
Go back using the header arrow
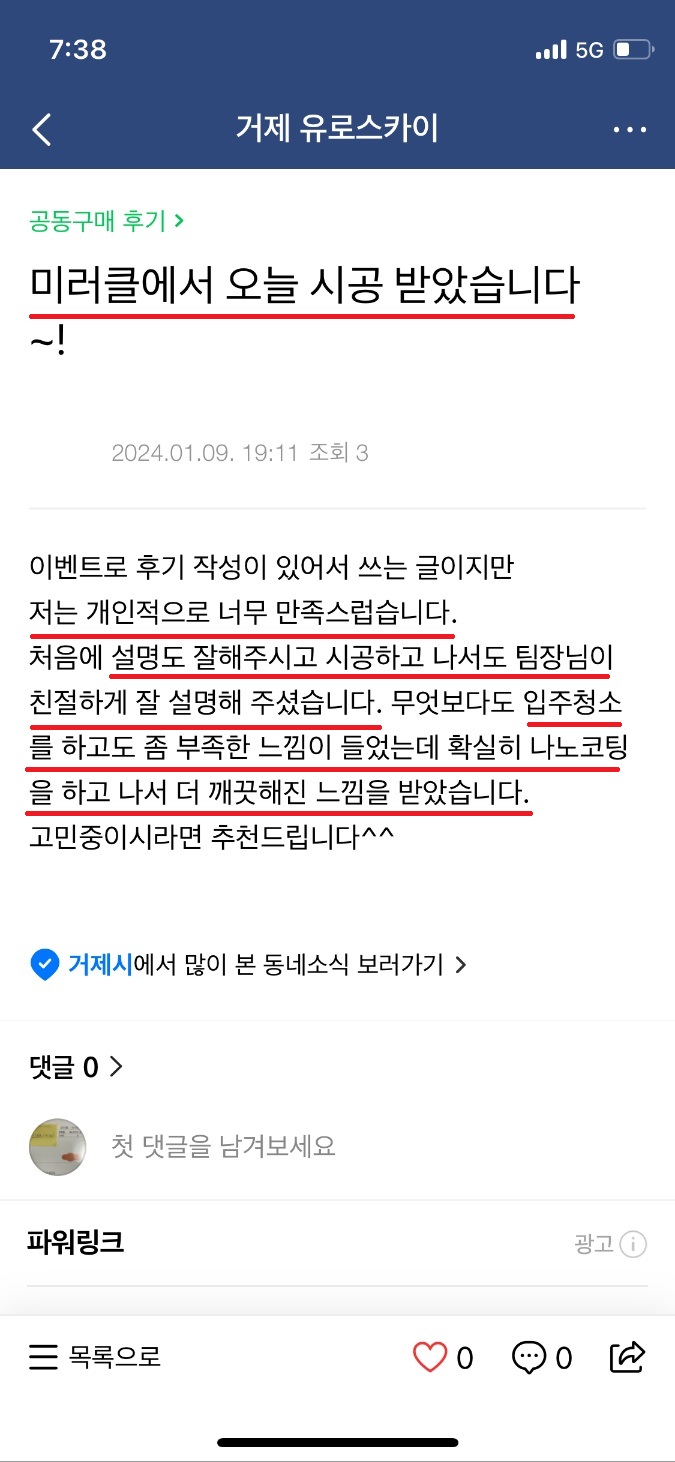[41, 129]
